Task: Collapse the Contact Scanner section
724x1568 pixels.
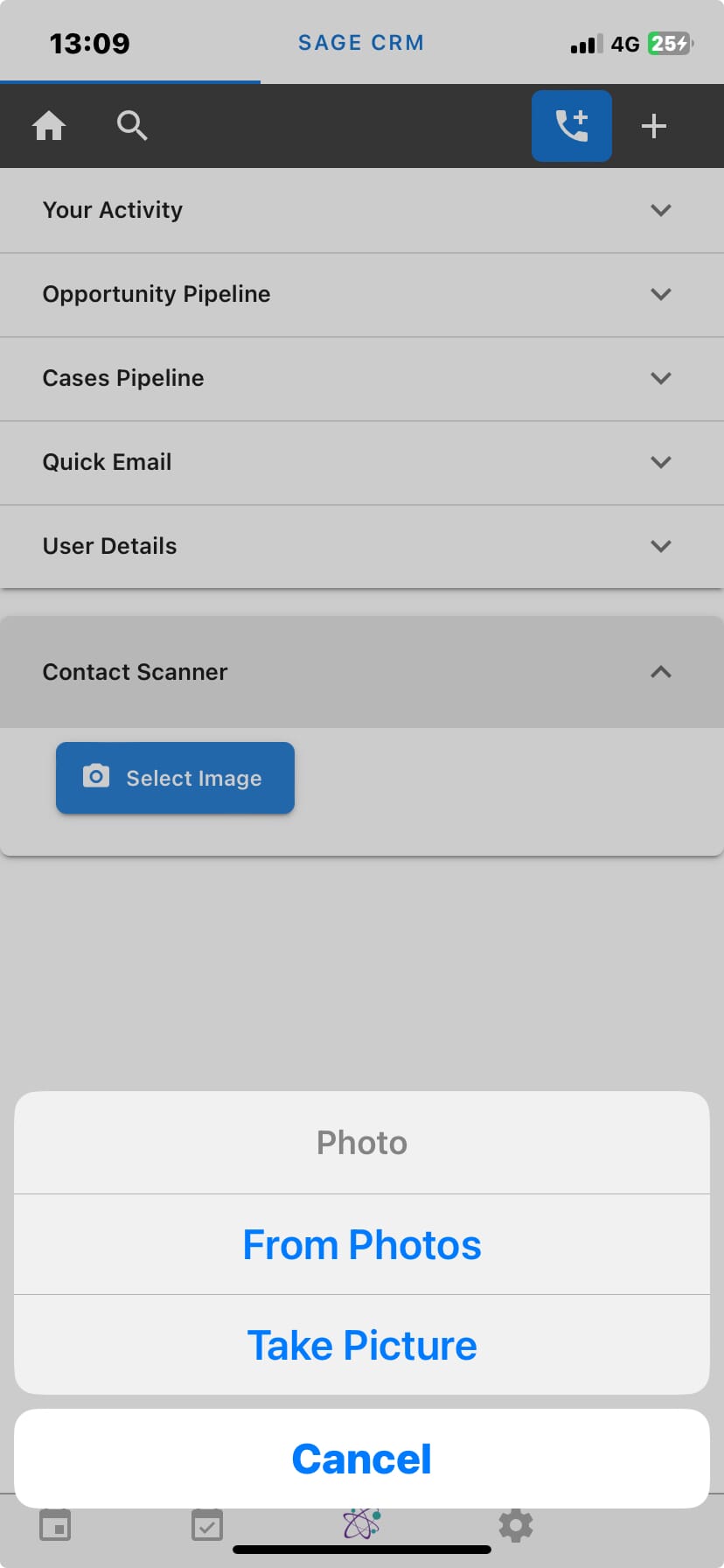Action: click(x=661, y=672)
